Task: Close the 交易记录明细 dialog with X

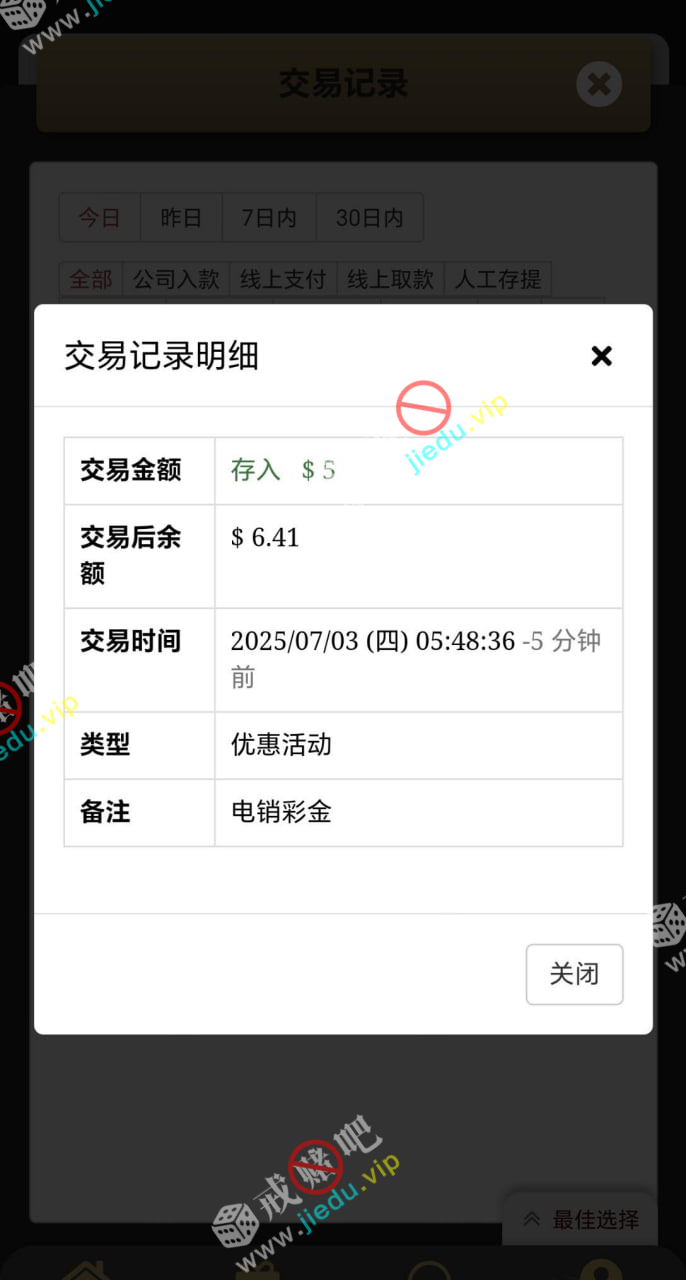Action: pyautogui.click(x=601, y=356)
